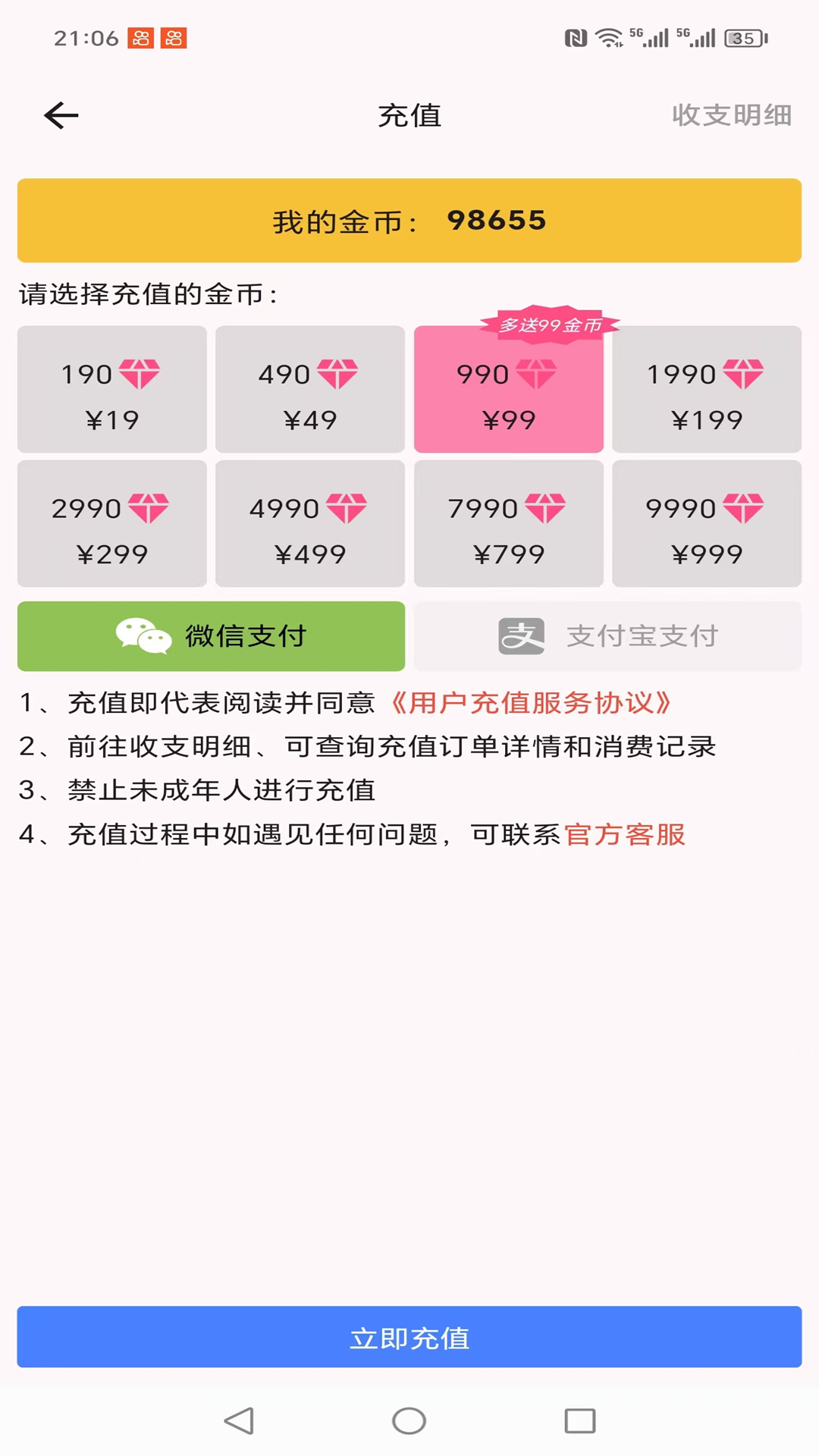Select the 7990 coins recharge option

tap(509, 523)
